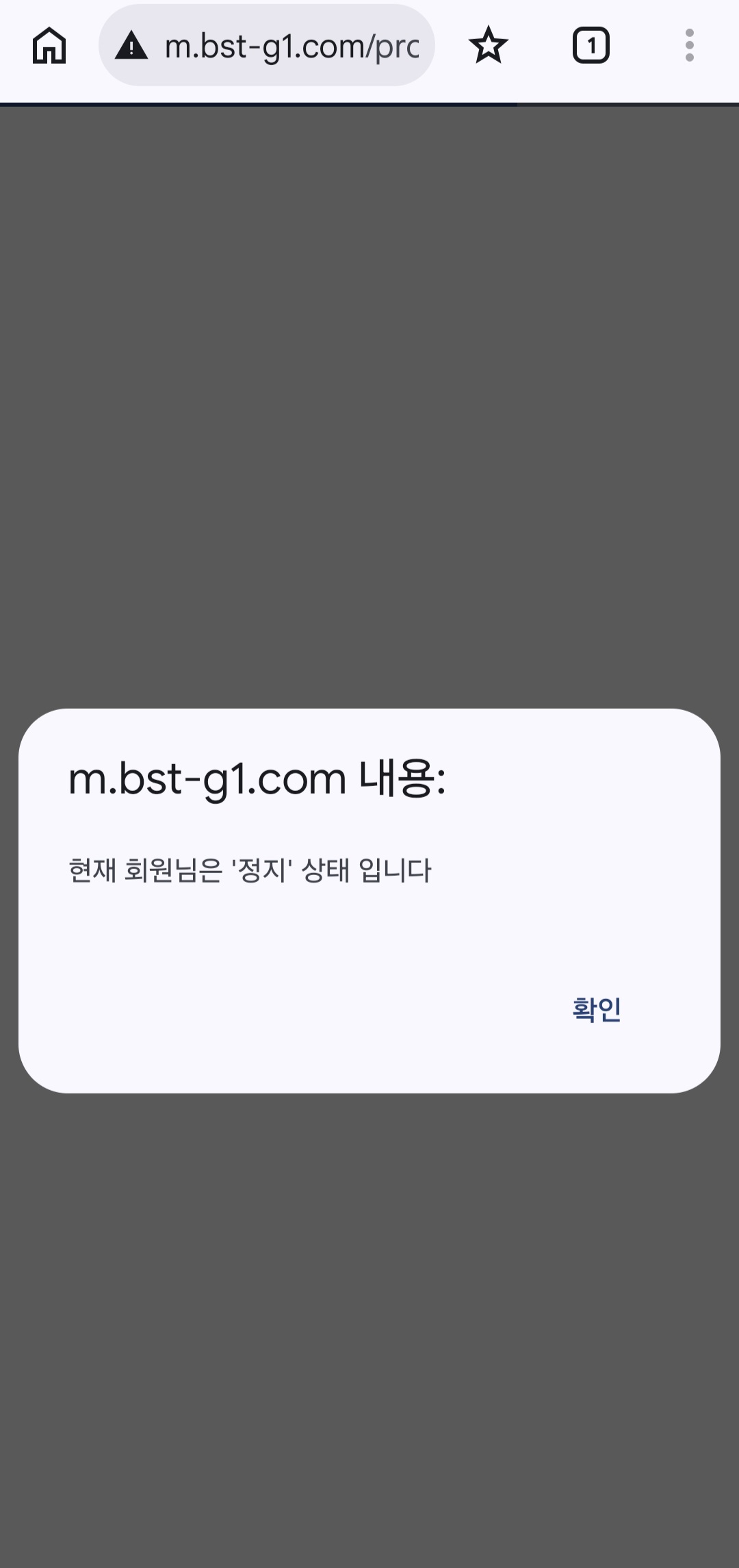Open the browser overflow menu
The image size is (739, 1568).
[689, 46]
